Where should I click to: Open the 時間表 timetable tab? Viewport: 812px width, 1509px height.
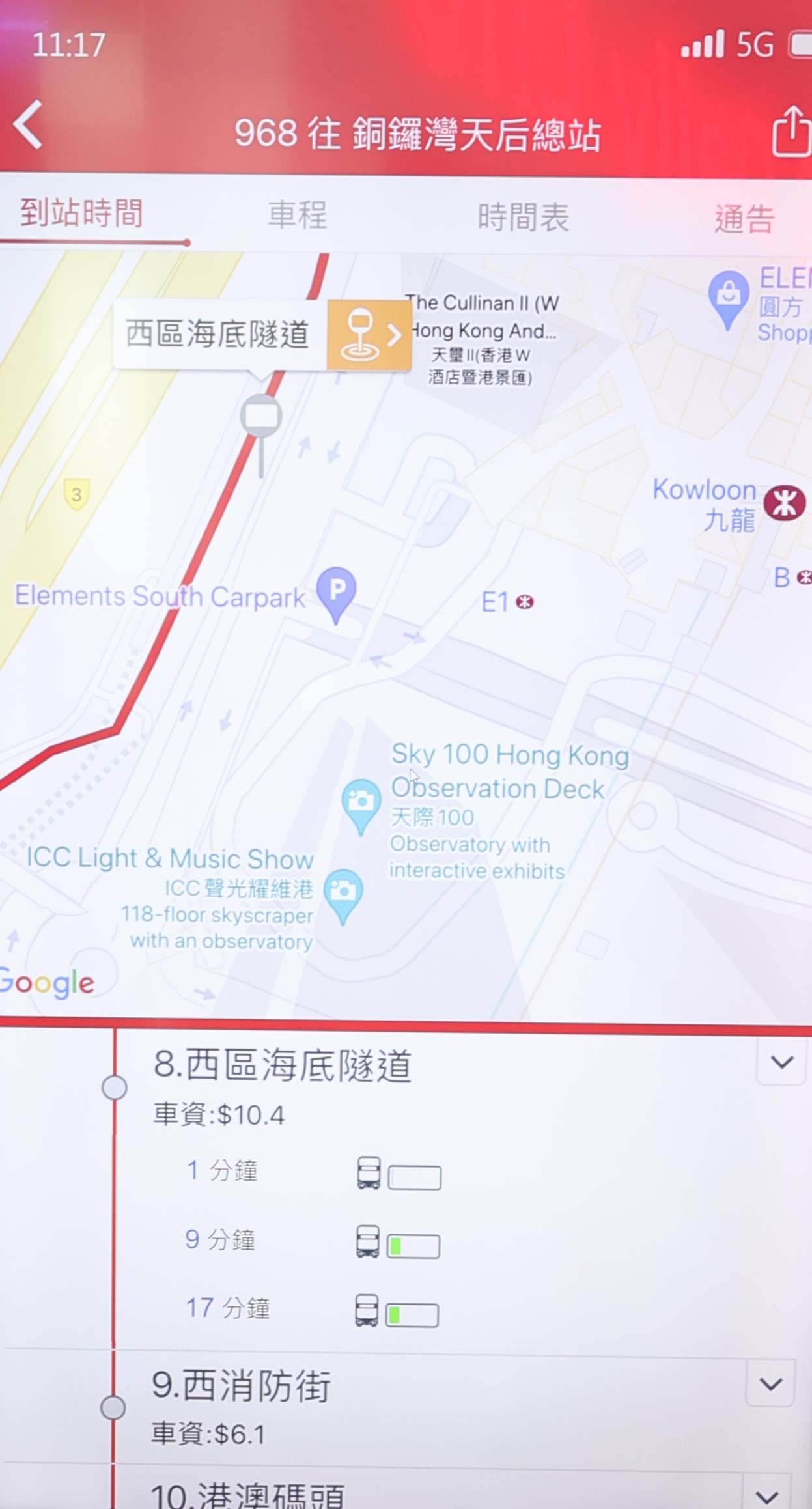coord(523,217)
